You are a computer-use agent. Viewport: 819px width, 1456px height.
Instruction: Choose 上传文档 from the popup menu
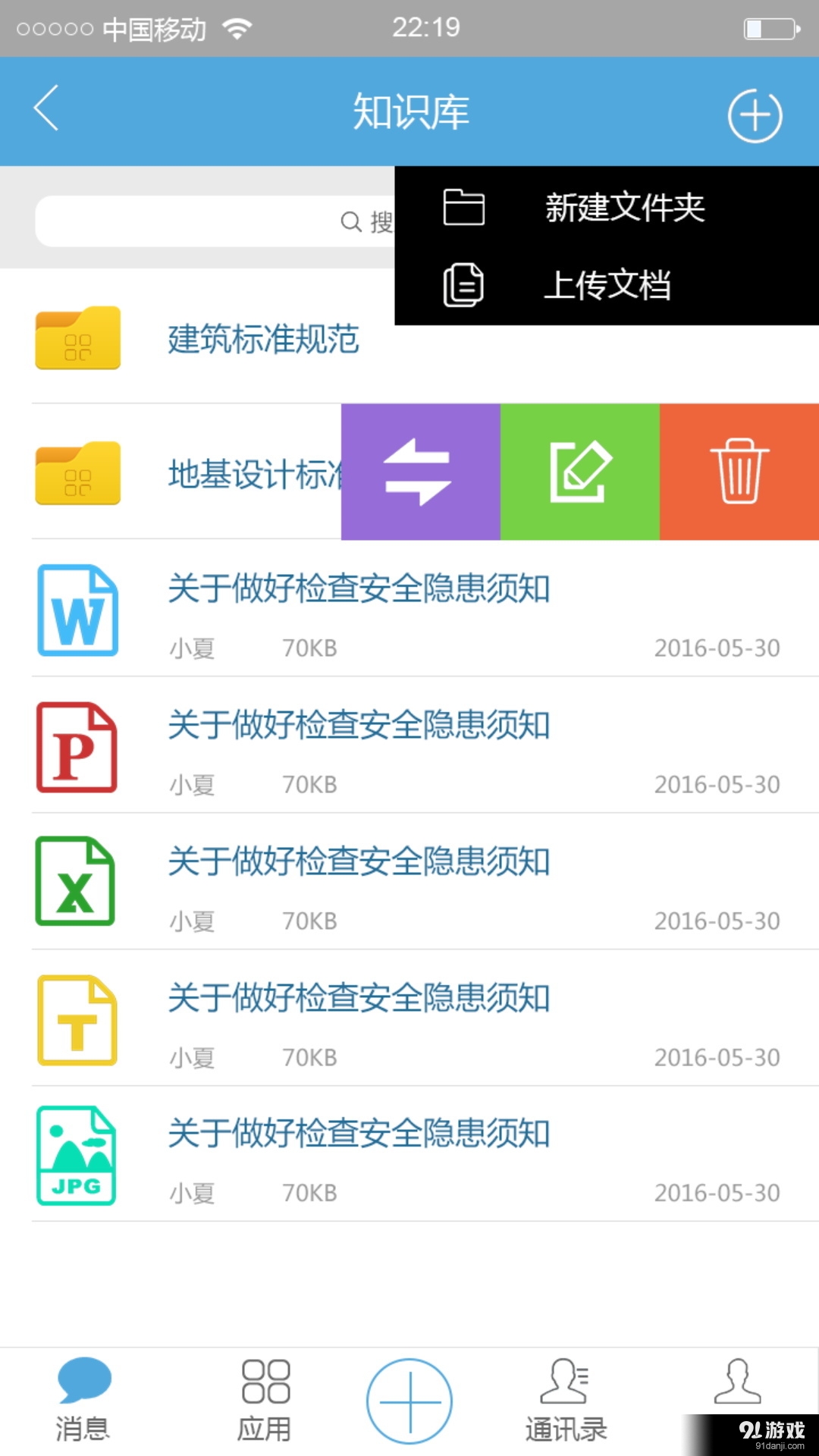click(x=607, y=285)
